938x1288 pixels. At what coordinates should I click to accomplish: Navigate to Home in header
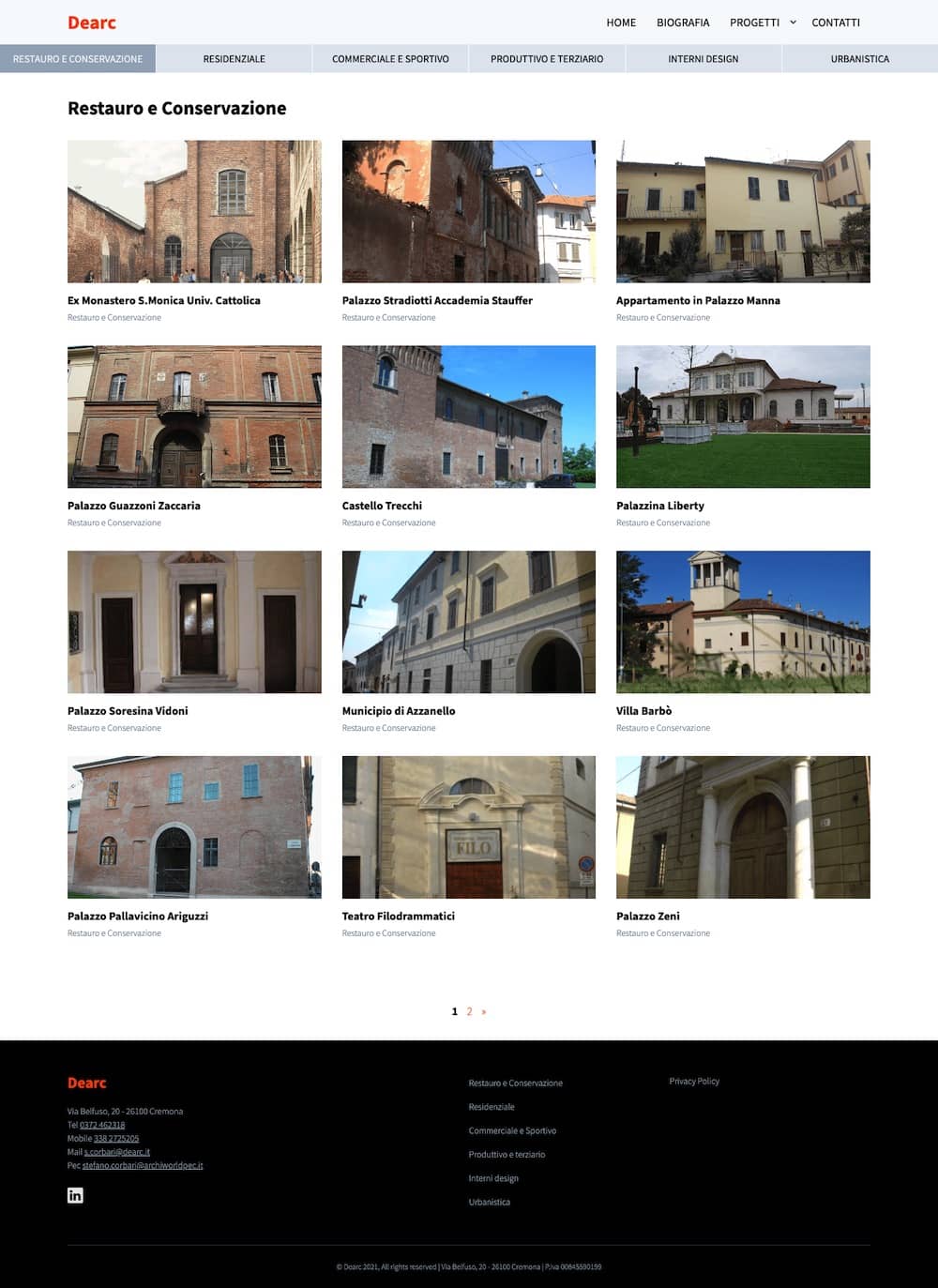pyautogui.click(x=621, y=23)
